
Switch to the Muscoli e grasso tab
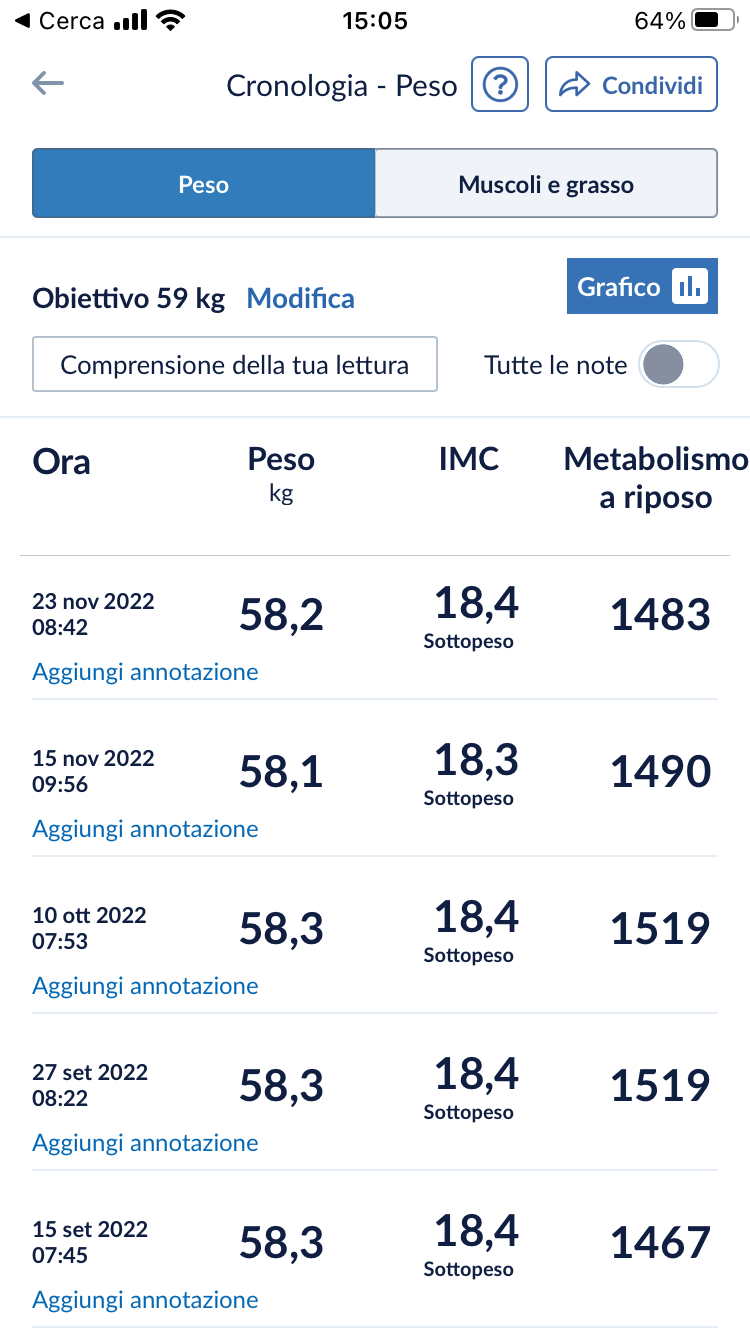coord(546,184)
